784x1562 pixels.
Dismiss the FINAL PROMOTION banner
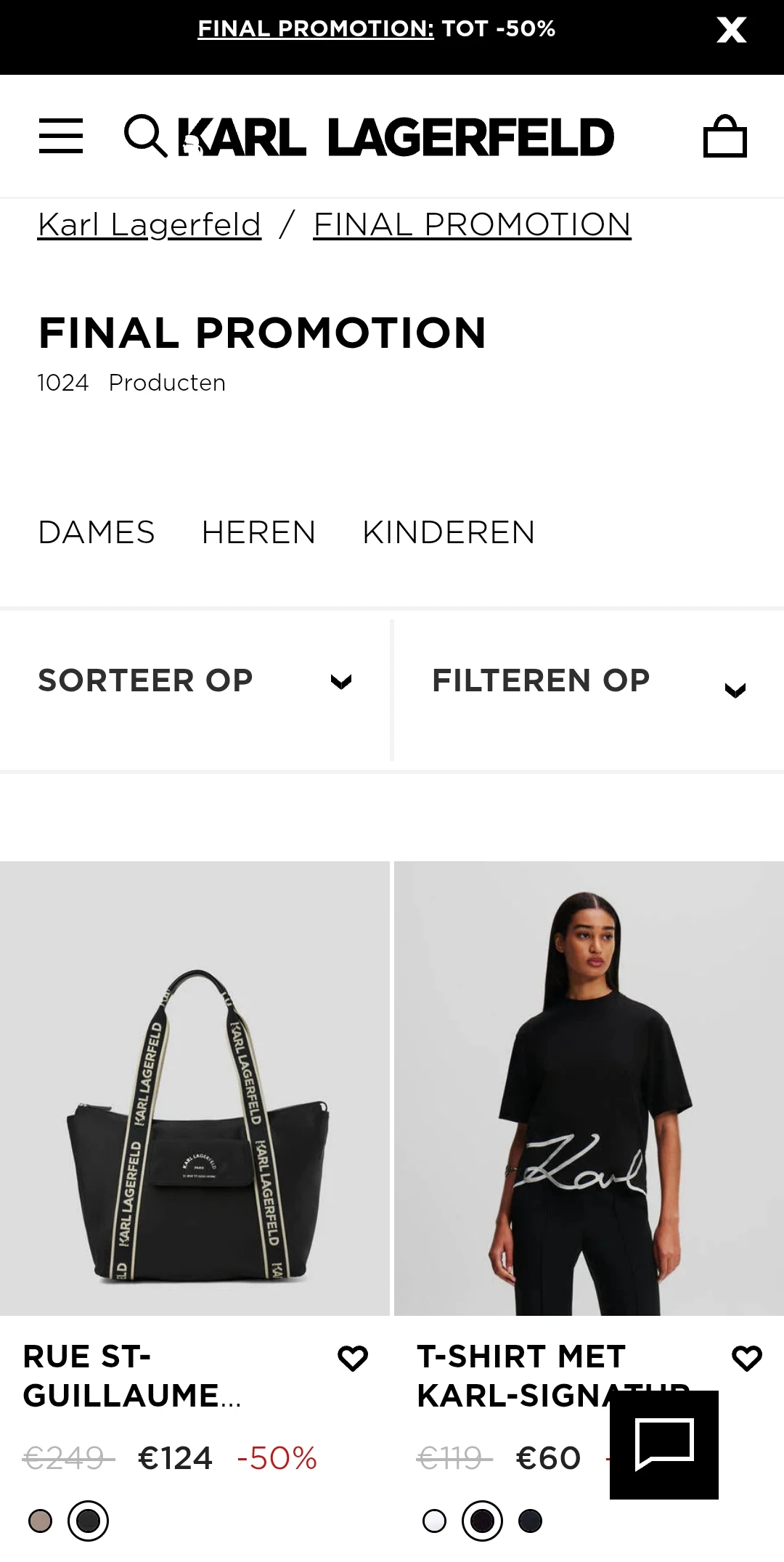click(732, 30)
